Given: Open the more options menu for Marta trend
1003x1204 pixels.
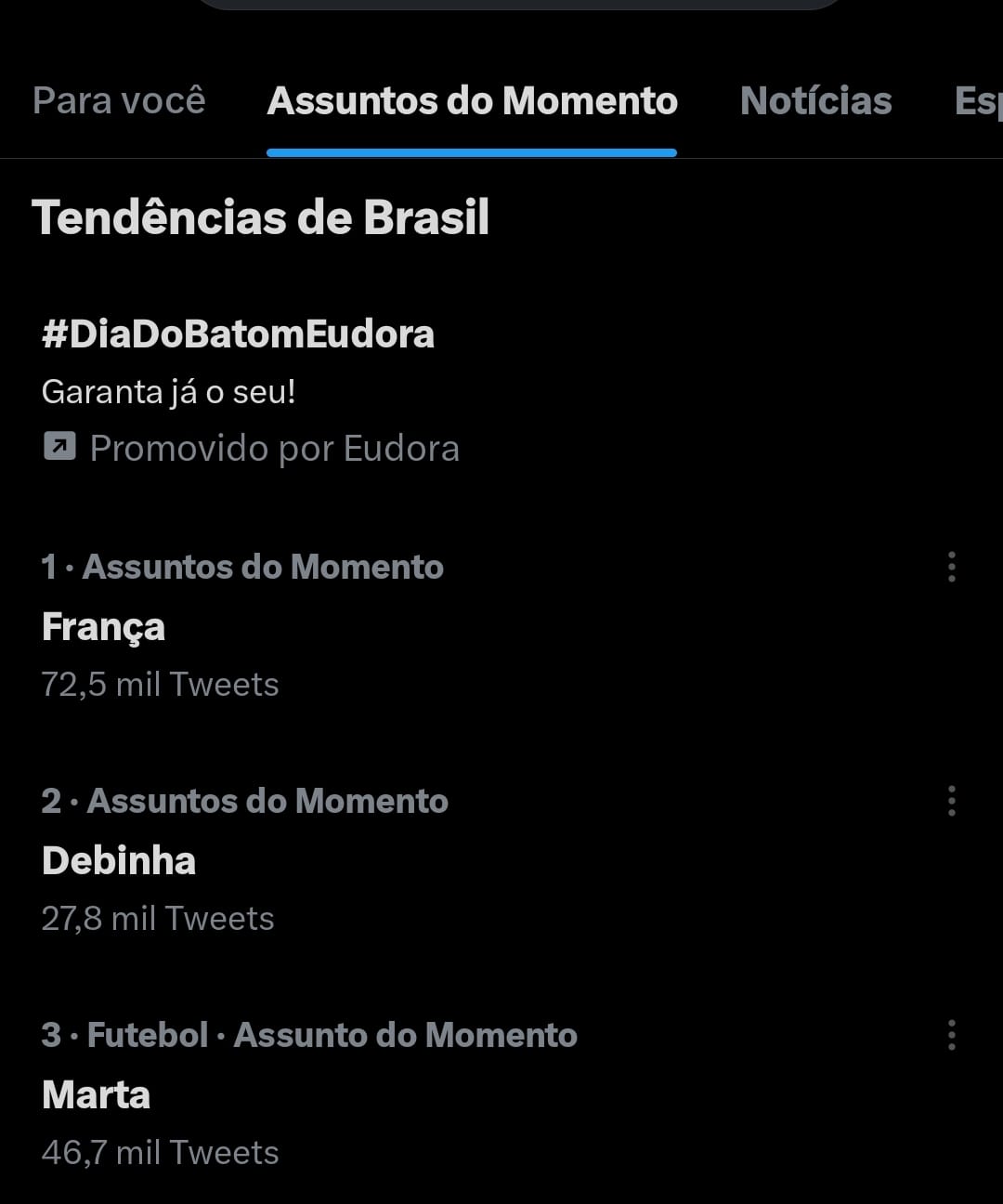Looking at the screenshot, I should pyautogui.click(x=951, y=1035).
